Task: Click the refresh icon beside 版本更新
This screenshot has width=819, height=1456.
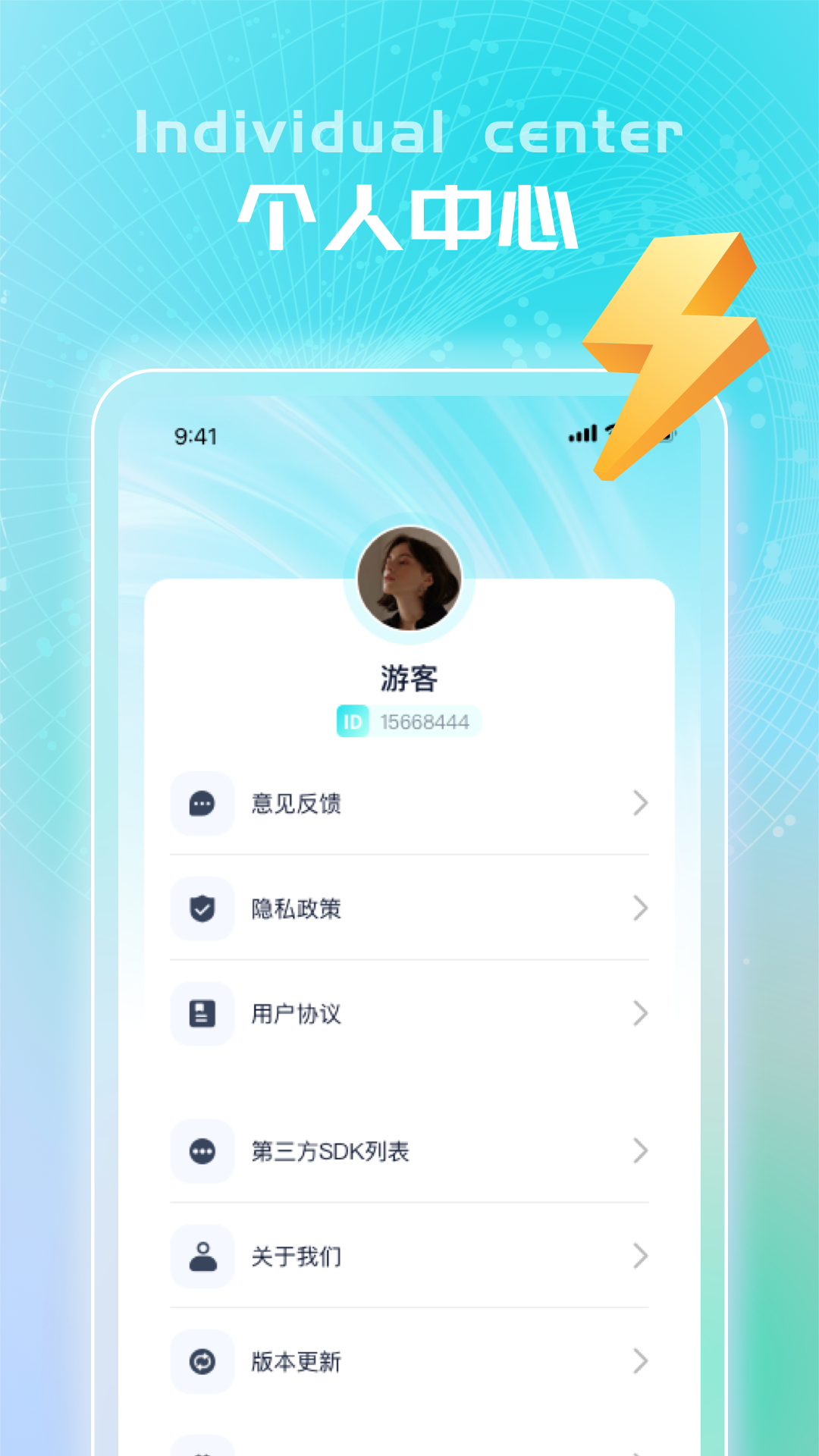Action: [x=202, y=1362]
